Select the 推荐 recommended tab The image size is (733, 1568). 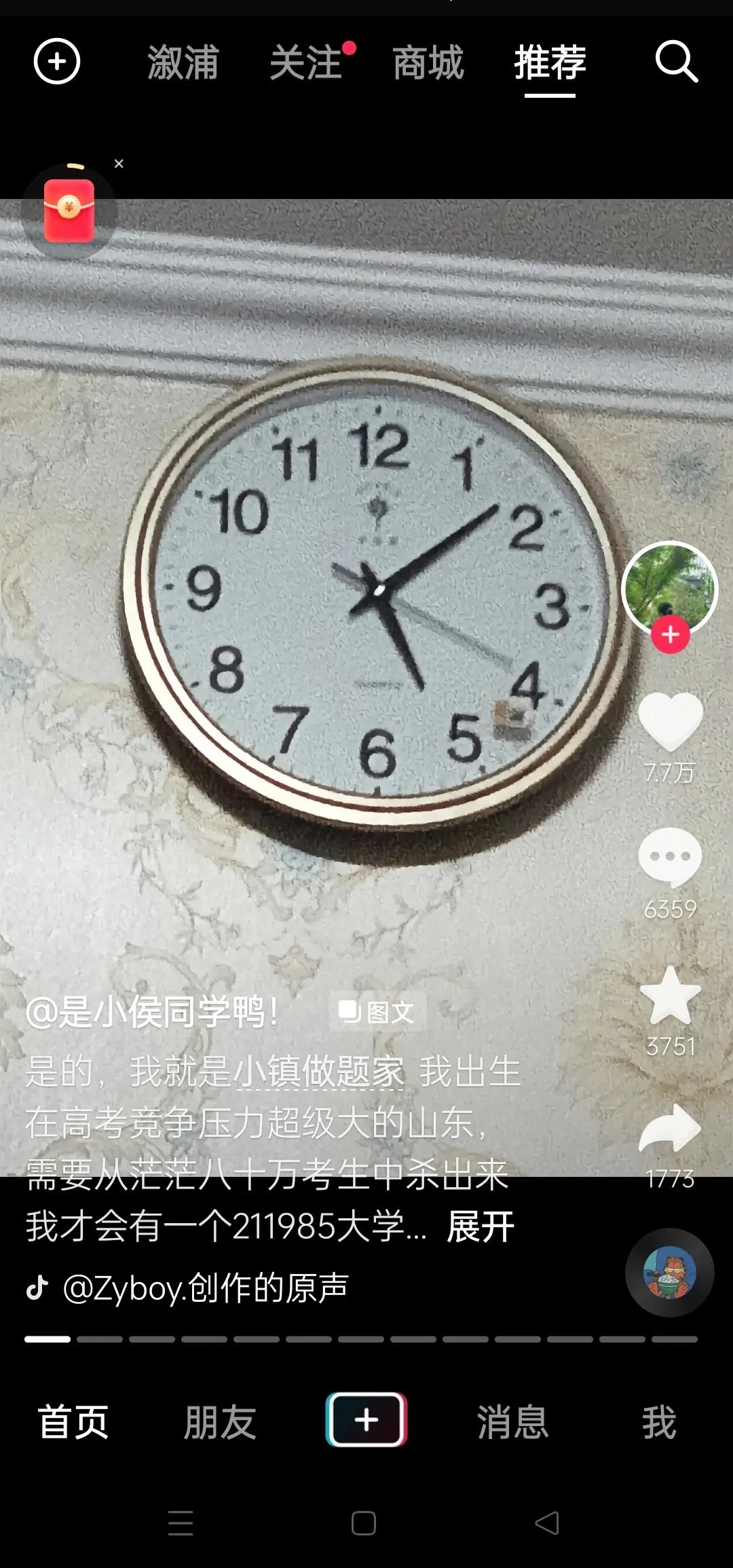pos(550,62)
